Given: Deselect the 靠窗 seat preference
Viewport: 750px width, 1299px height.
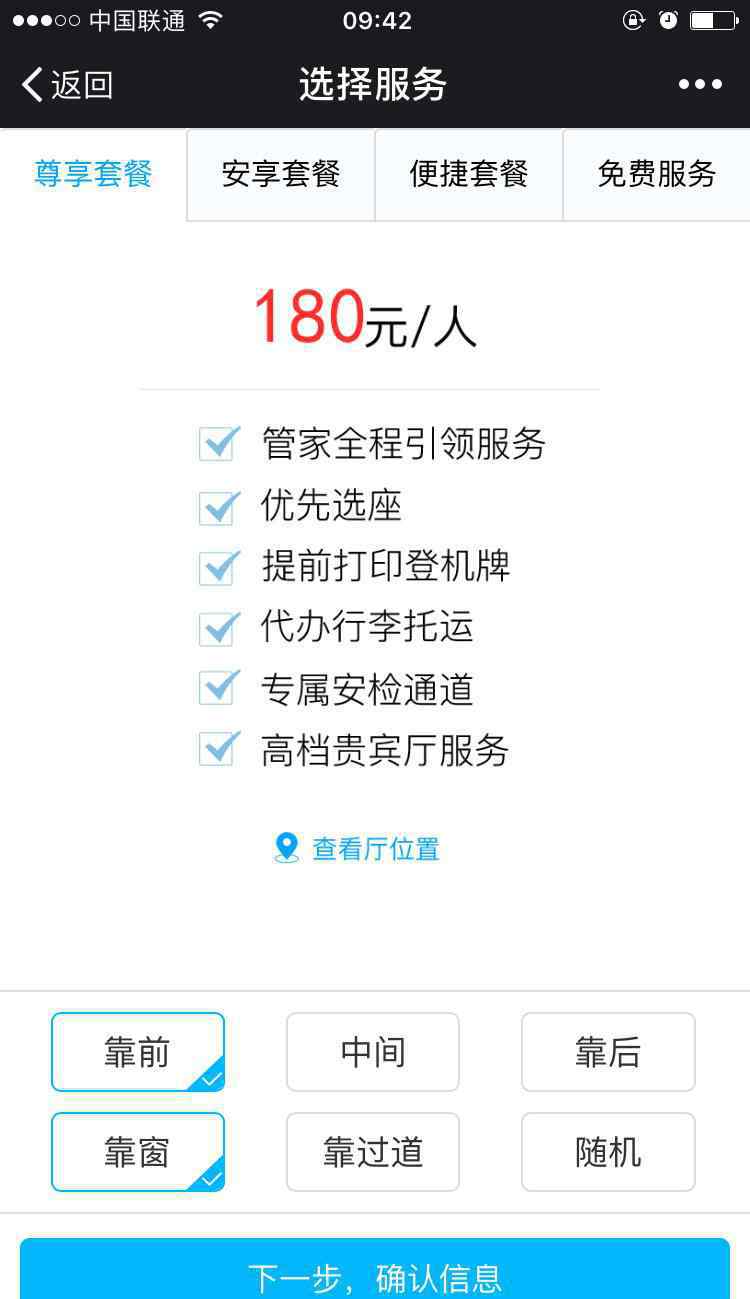Looking at the screenshot, I should point(138,1152).
